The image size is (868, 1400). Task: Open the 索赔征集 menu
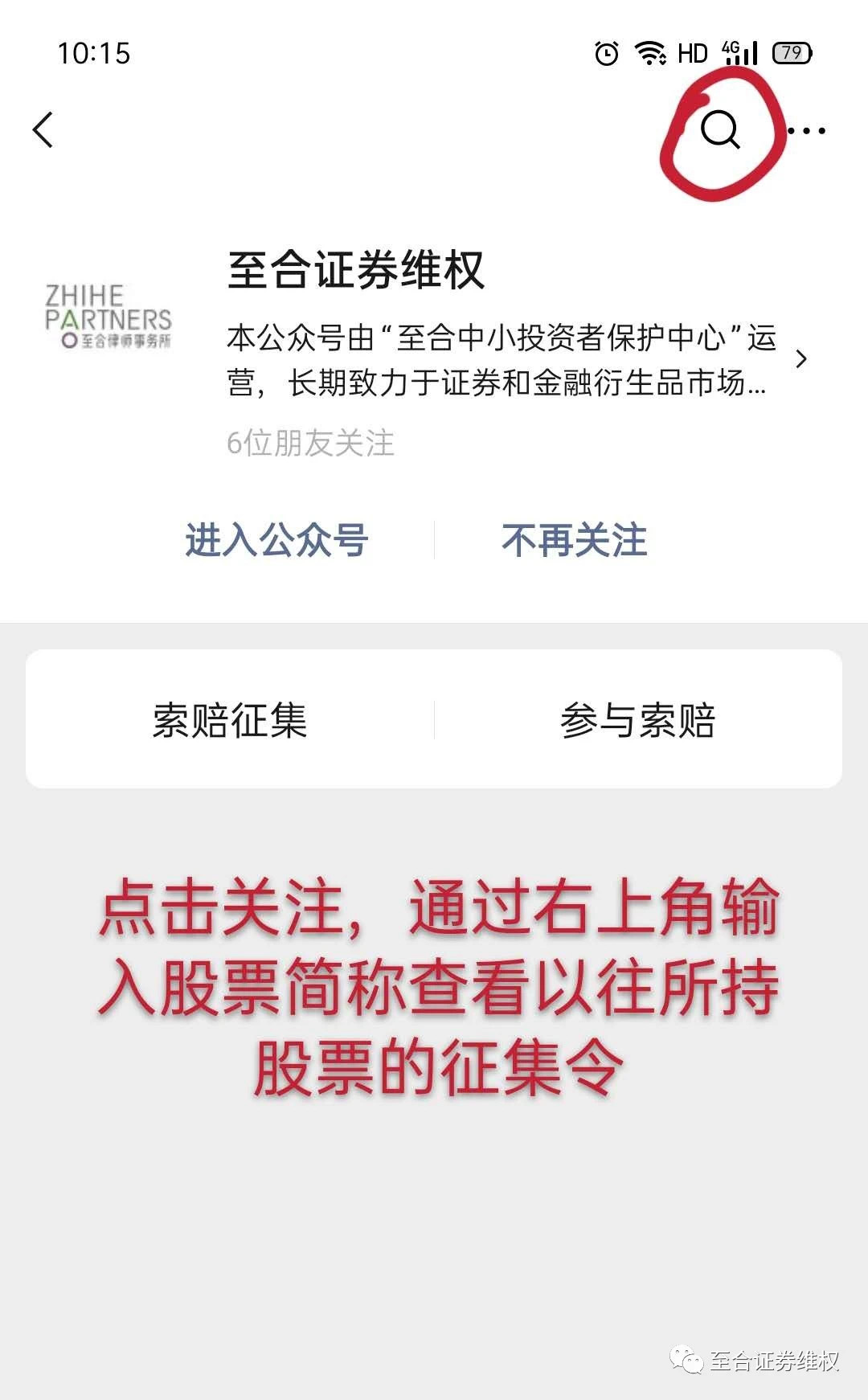[230, 719]
